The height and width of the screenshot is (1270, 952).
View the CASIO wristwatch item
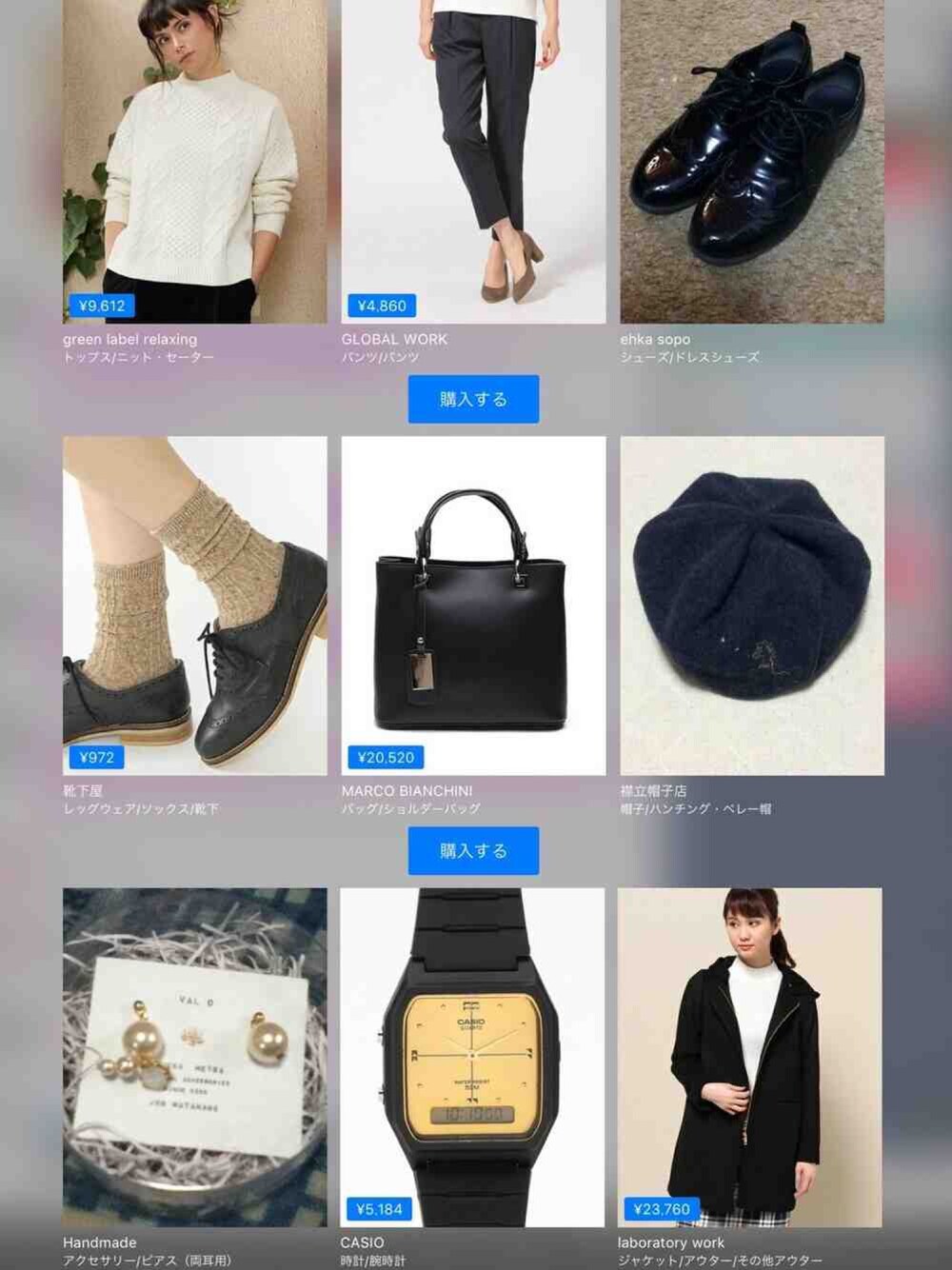[x=472, y=1057]
